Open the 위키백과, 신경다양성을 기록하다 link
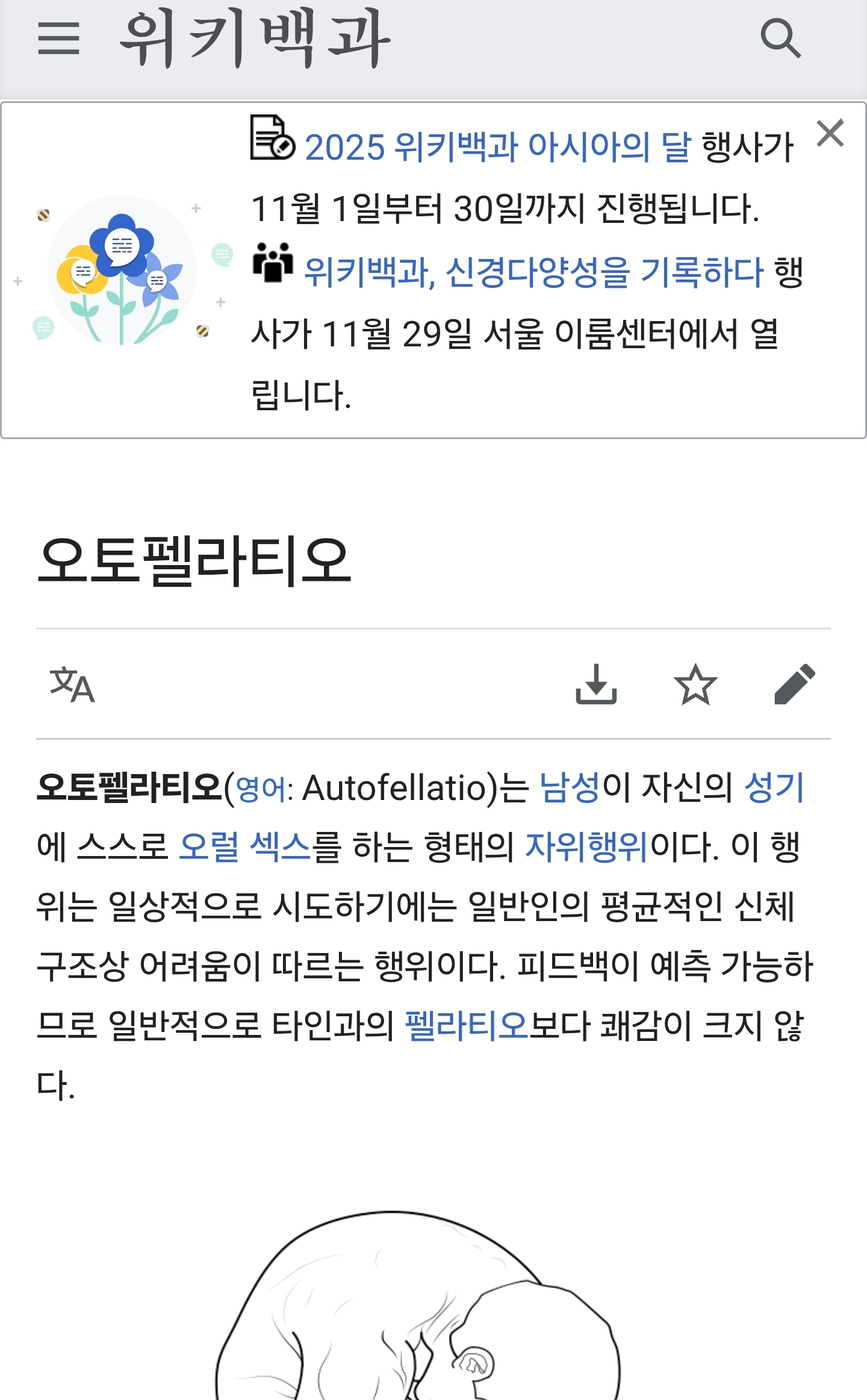 coord(533,272)
